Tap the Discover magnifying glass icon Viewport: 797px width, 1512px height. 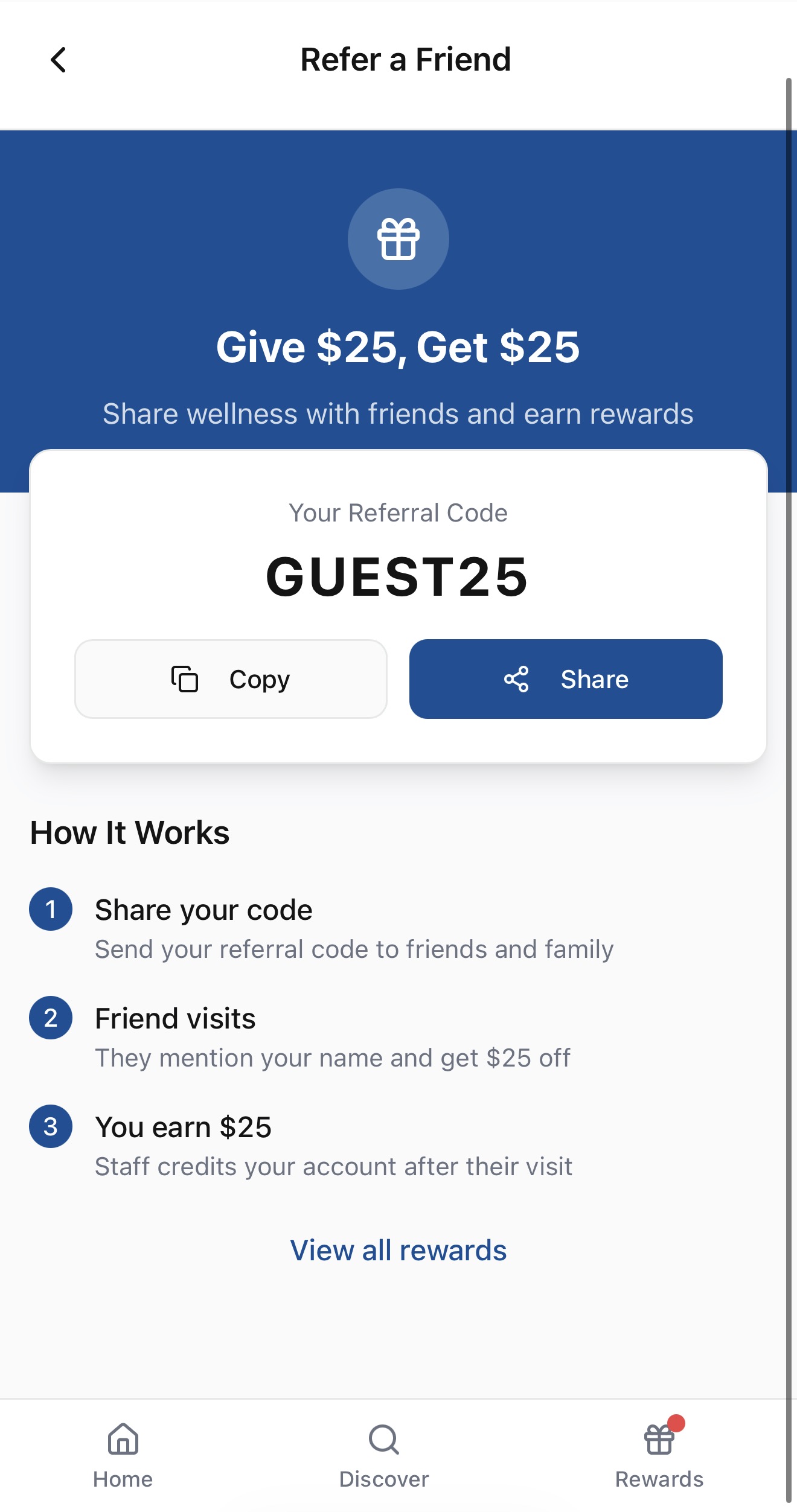pos(382,1438)
